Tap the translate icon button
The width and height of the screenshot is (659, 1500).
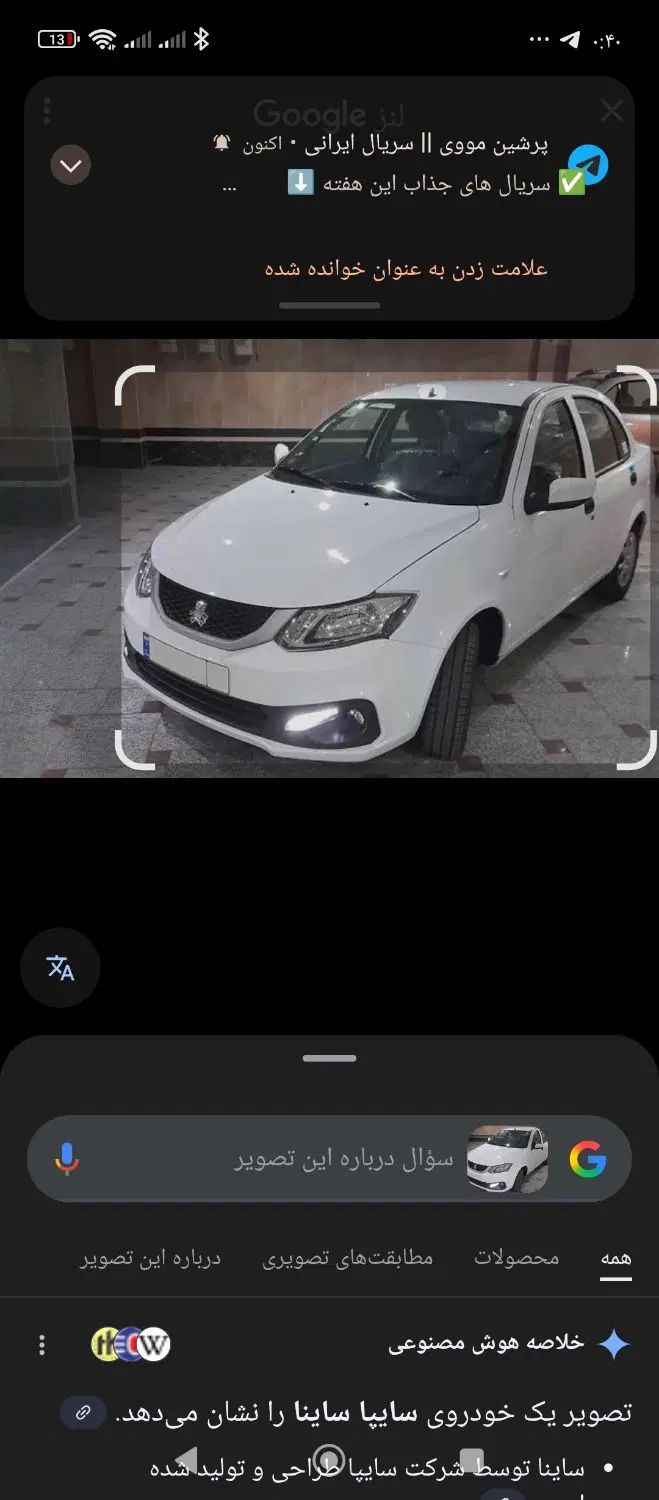click(x=60, y=967)
